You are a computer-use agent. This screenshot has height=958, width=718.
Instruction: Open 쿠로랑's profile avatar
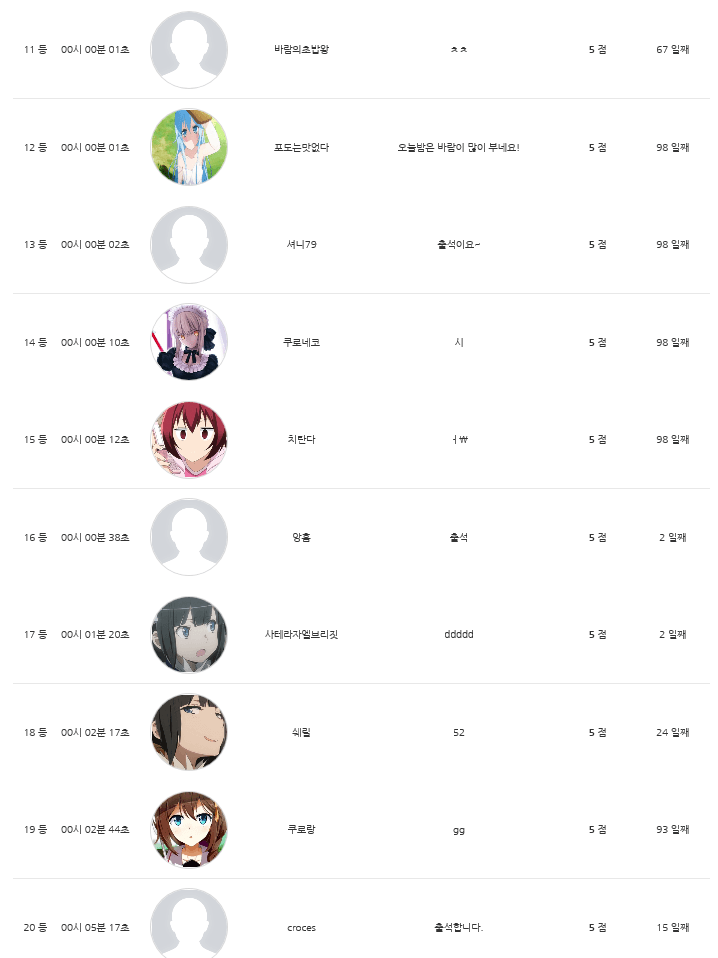pyautogui.click(x=189, y=830)
